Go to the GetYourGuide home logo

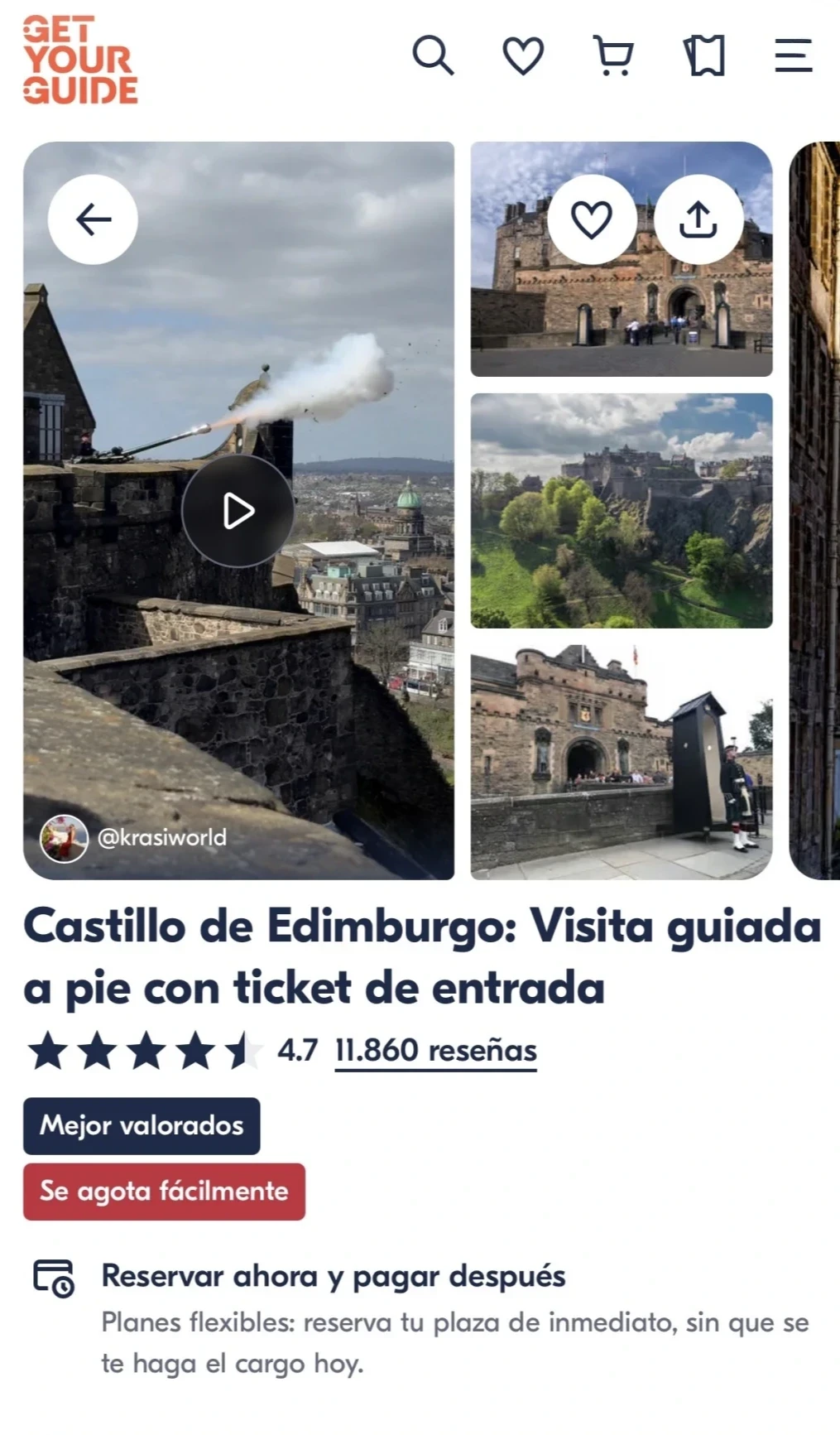(80, 60)
